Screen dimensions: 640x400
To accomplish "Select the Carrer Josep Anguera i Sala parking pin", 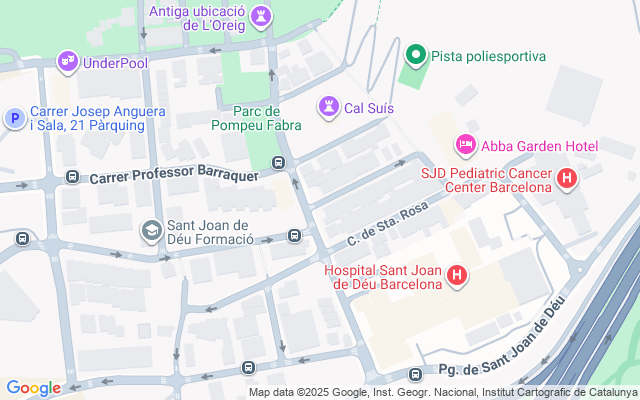I will point(14,119).
